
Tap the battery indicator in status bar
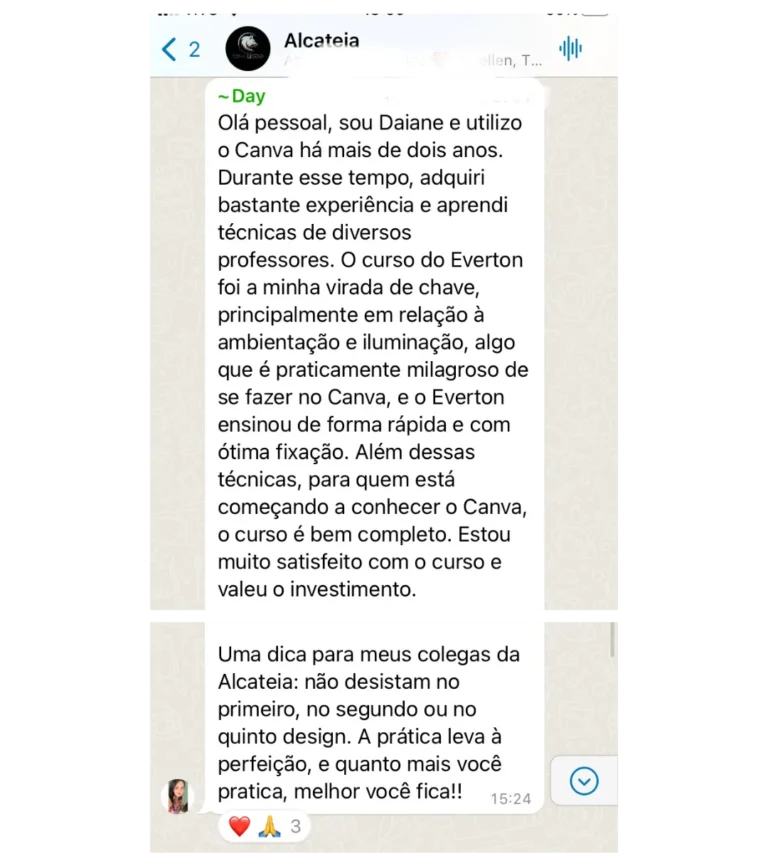pos(600,12)
